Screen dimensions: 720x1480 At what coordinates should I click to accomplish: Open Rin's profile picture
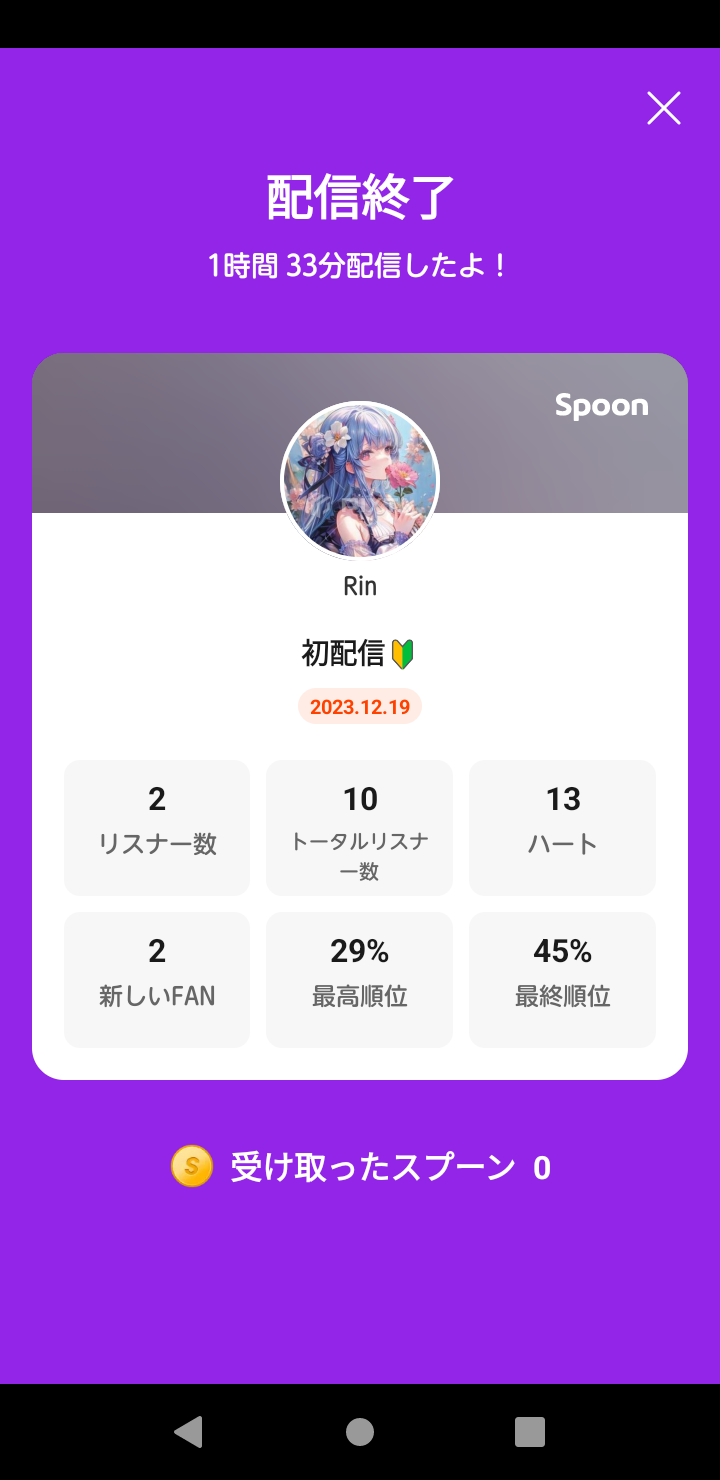pos(360,481)
